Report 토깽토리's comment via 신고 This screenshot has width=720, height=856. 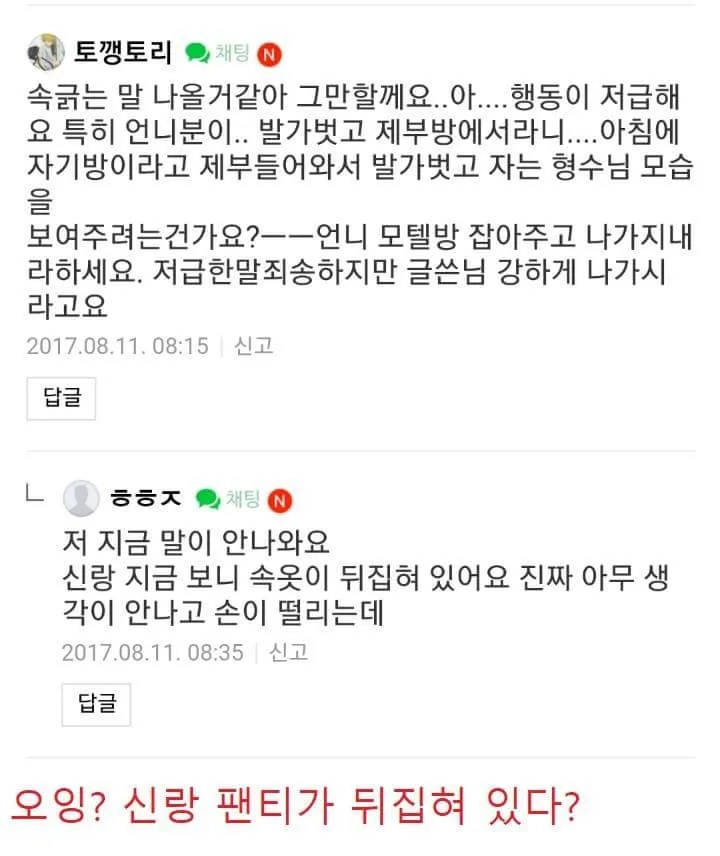pos(253,346)
